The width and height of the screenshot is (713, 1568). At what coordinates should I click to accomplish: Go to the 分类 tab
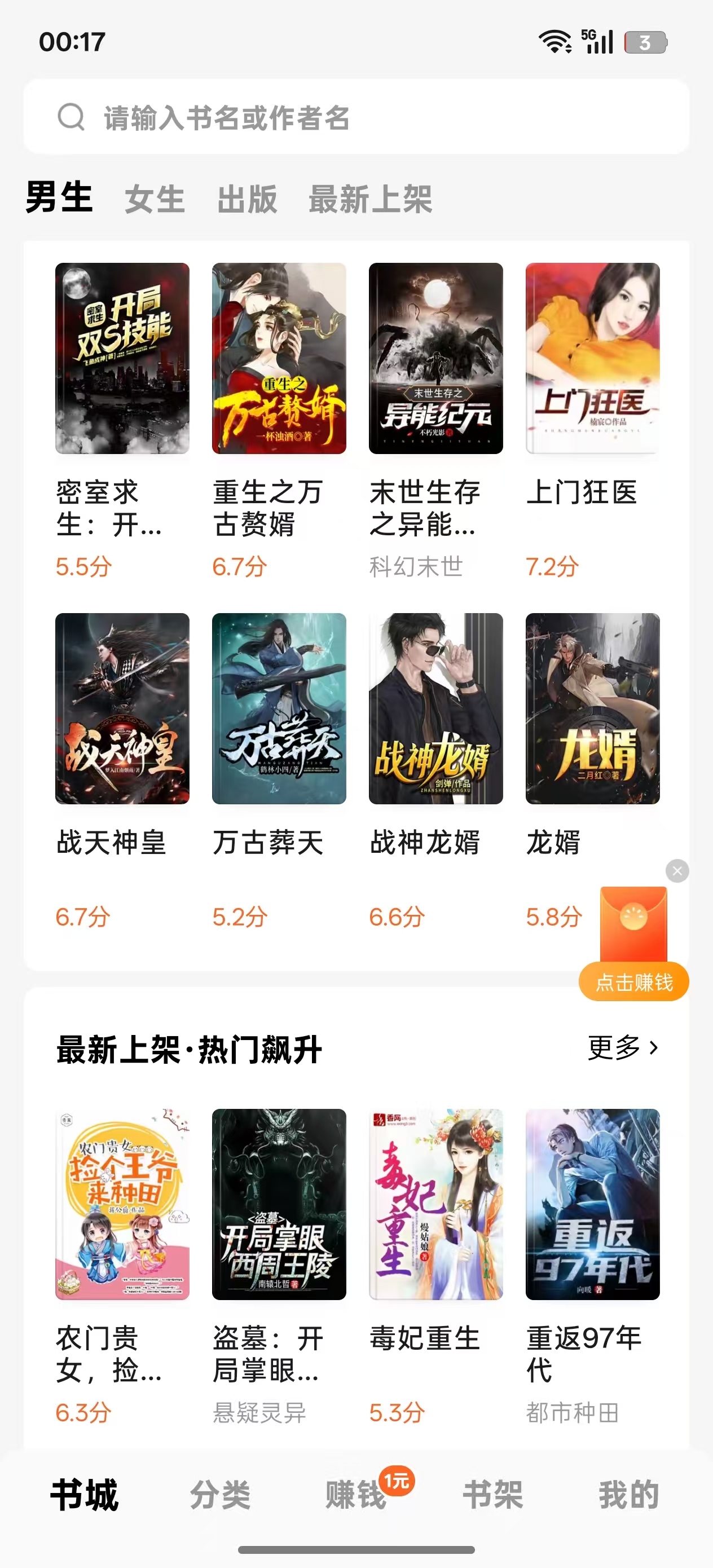pyautogui.click(x=221, y=1495)
